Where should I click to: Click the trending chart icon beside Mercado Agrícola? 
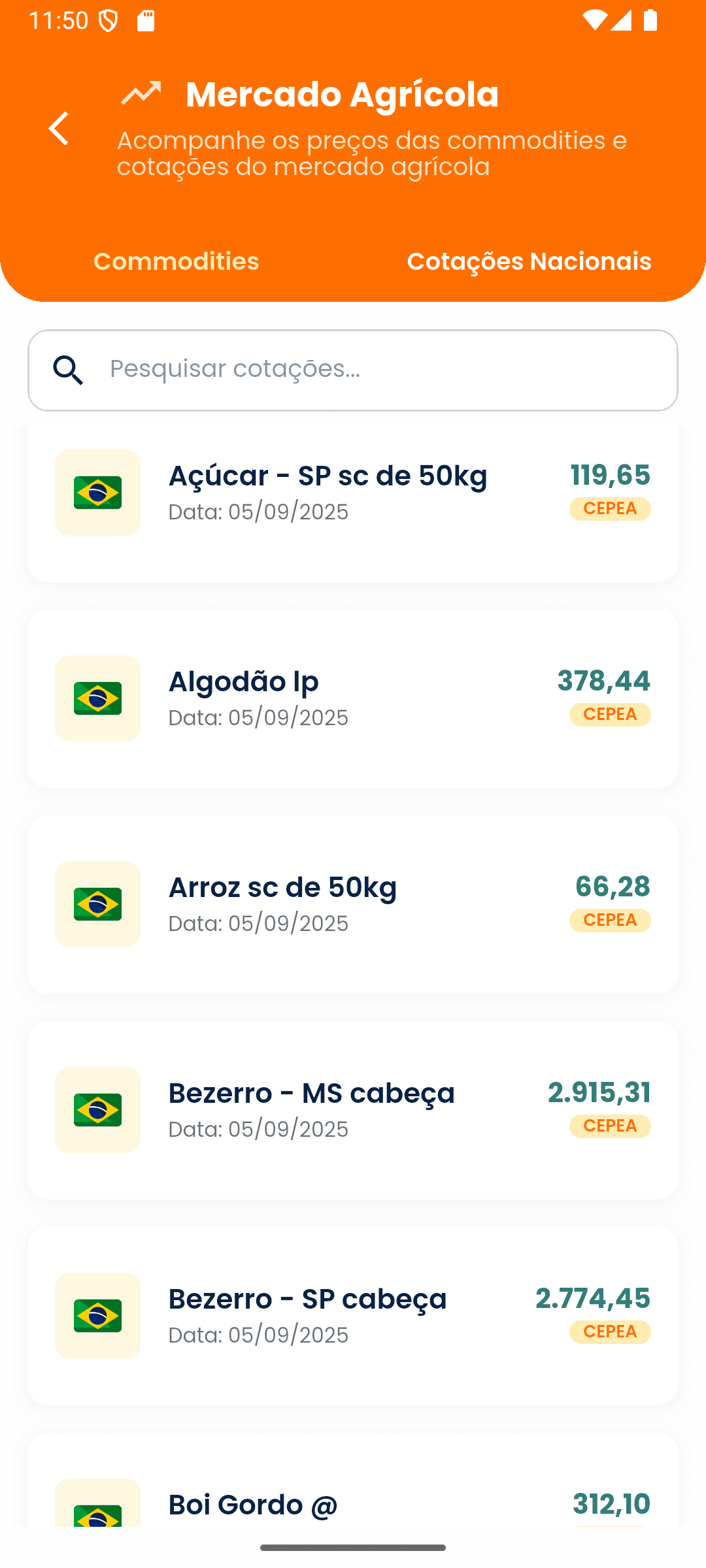pos(141,93)
